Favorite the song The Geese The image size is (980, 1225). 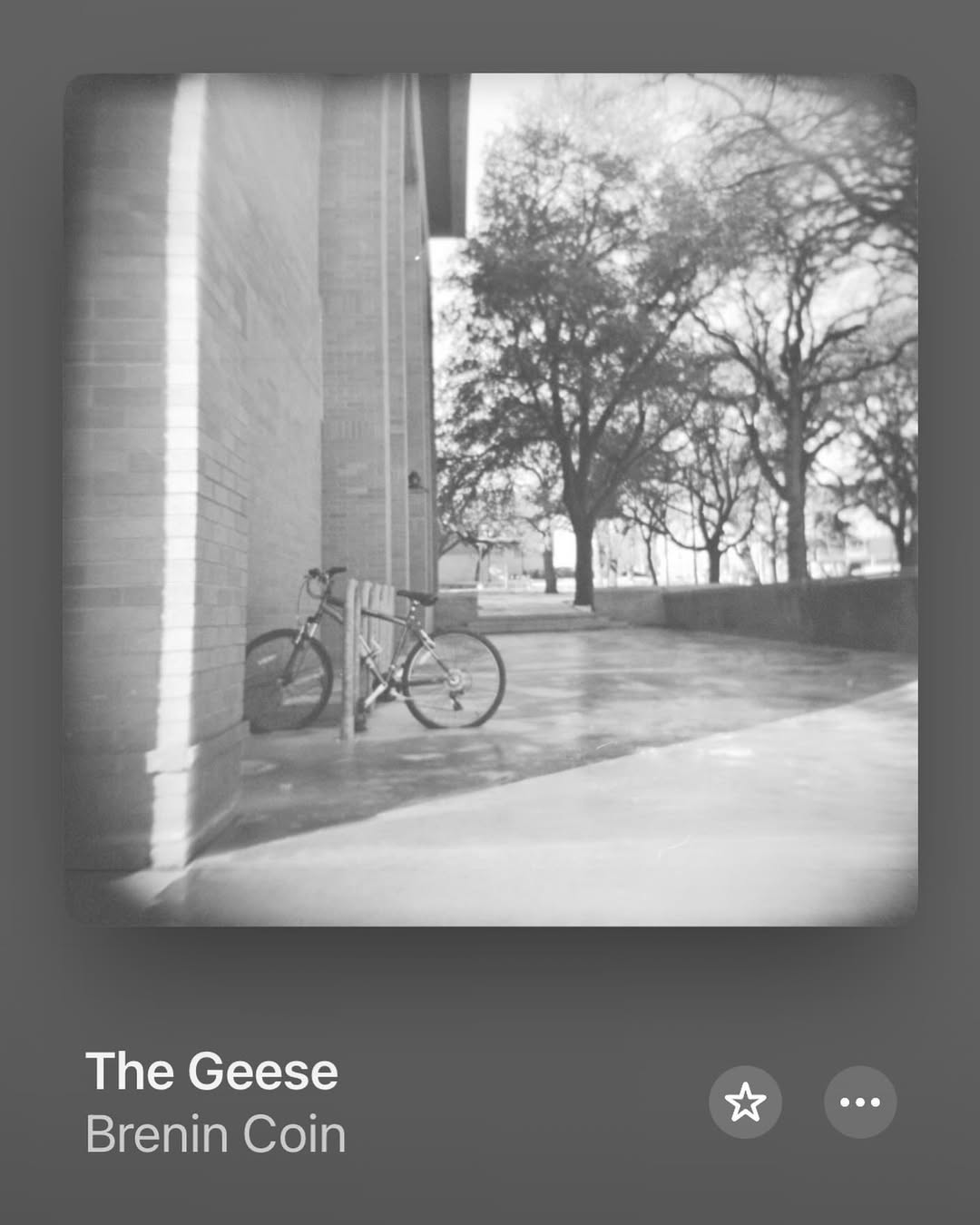(745, 1102)
